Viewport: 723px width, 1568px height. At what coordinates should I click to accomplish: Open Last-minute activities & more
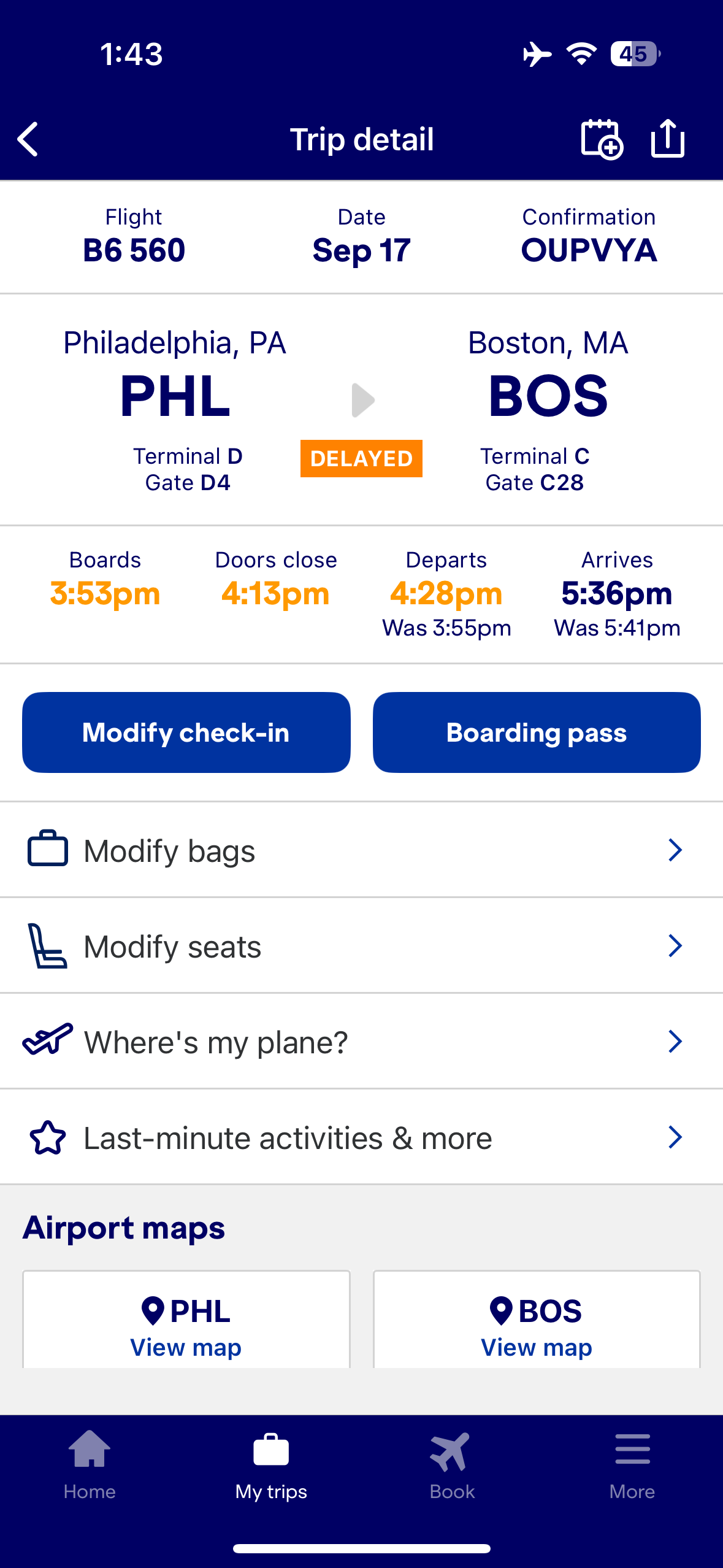(361, 1137)
